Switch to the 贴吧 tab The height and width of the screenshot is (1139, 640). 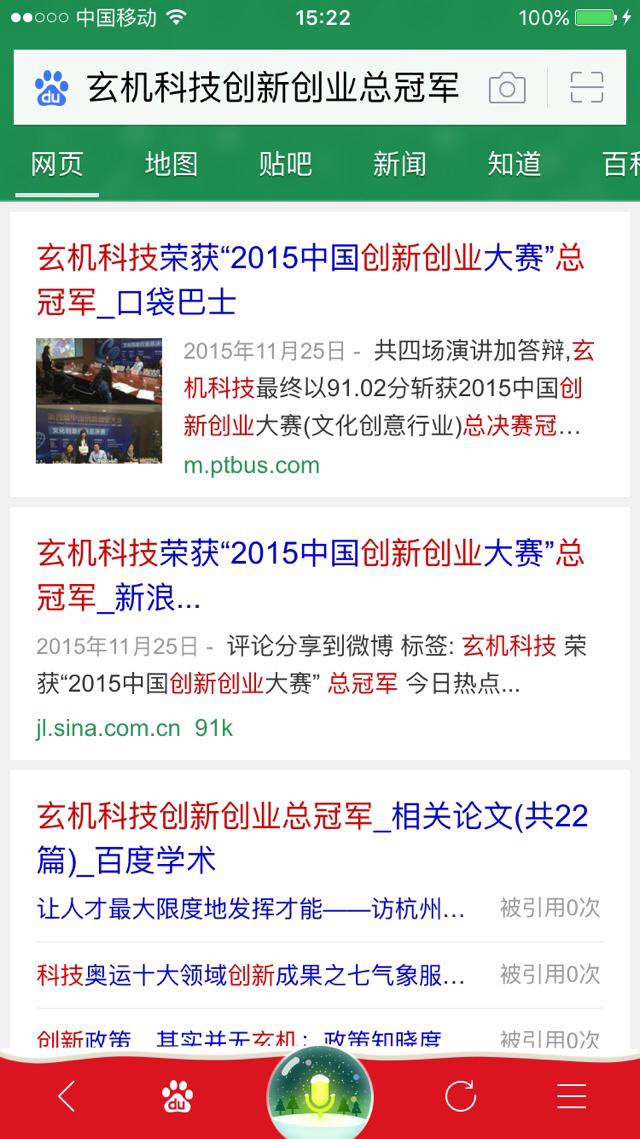[285, 164]
